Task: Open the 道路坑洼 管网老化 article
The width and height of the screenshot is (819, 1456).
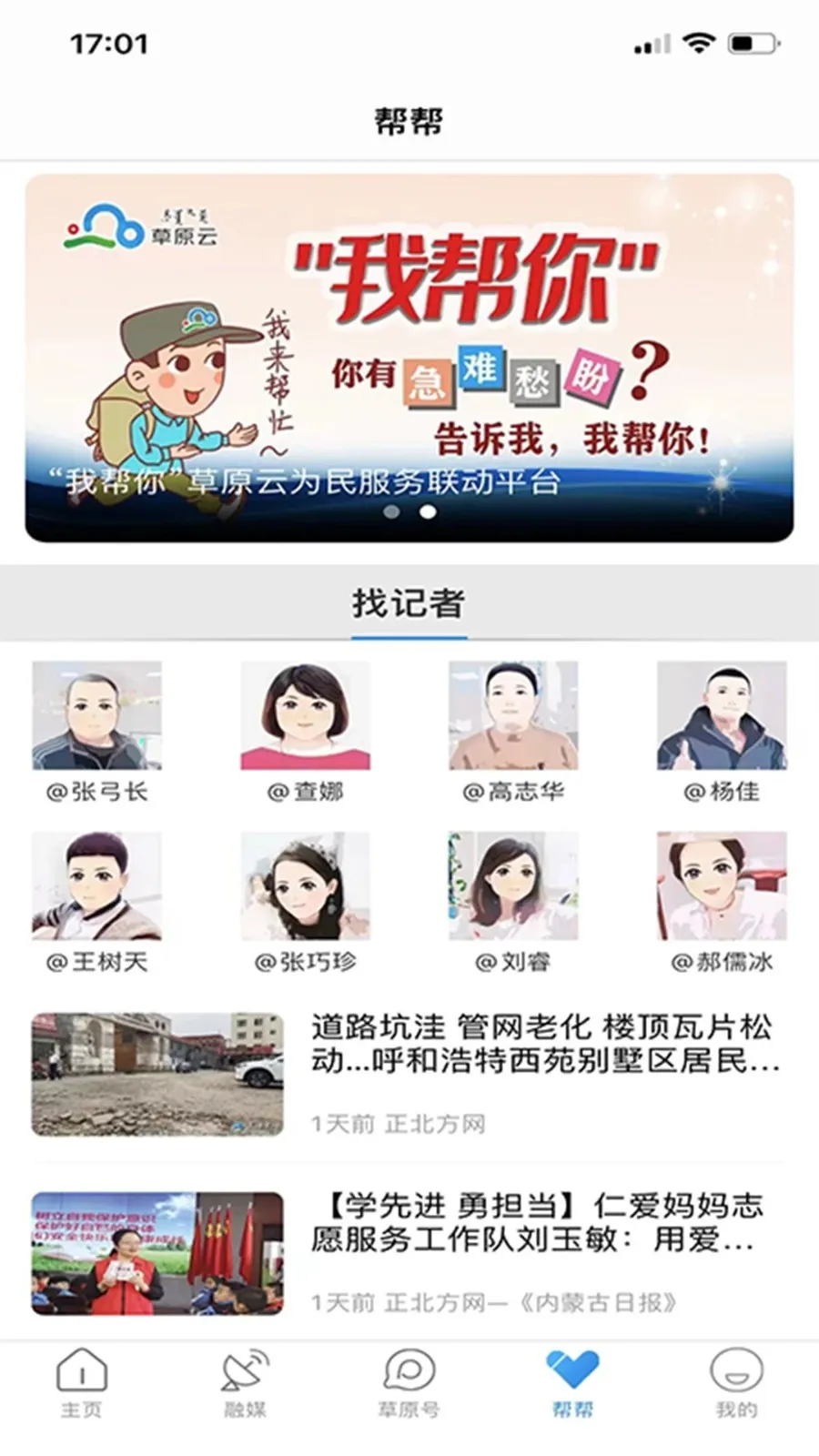Action: tap(544, 1044)
